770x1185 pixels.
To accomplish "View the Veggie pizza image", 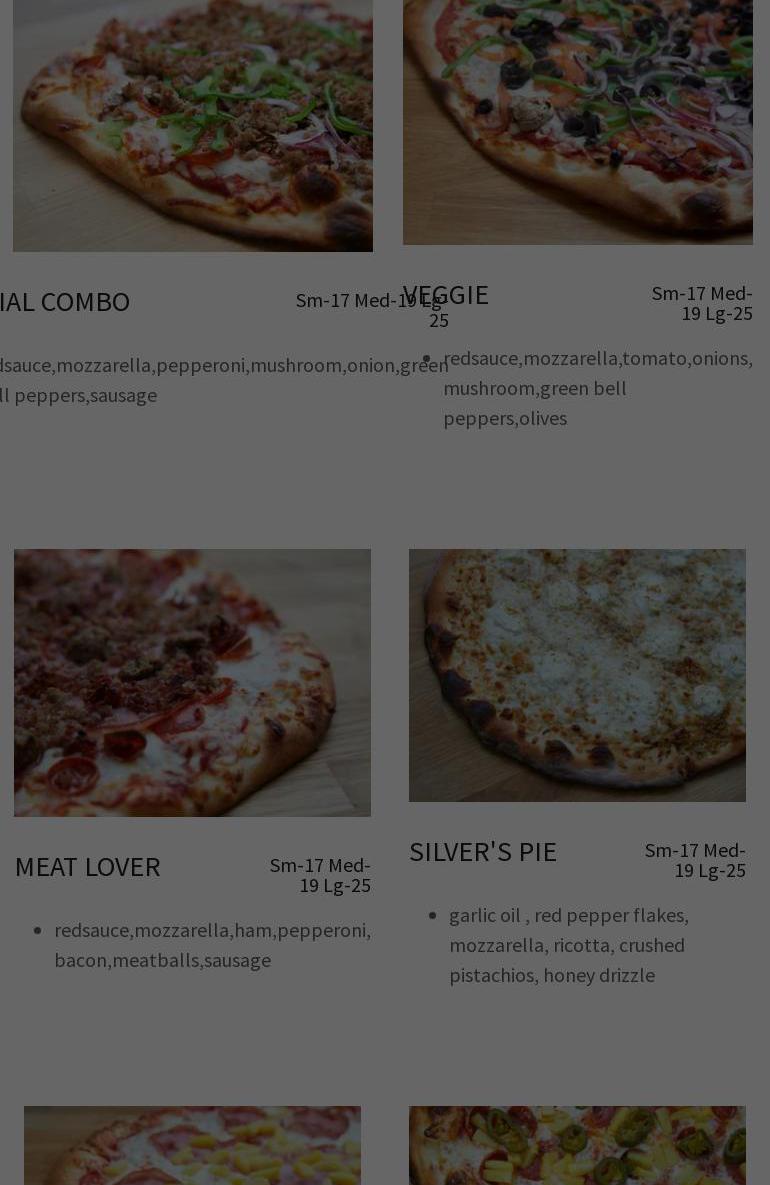I will coord(577,120).
